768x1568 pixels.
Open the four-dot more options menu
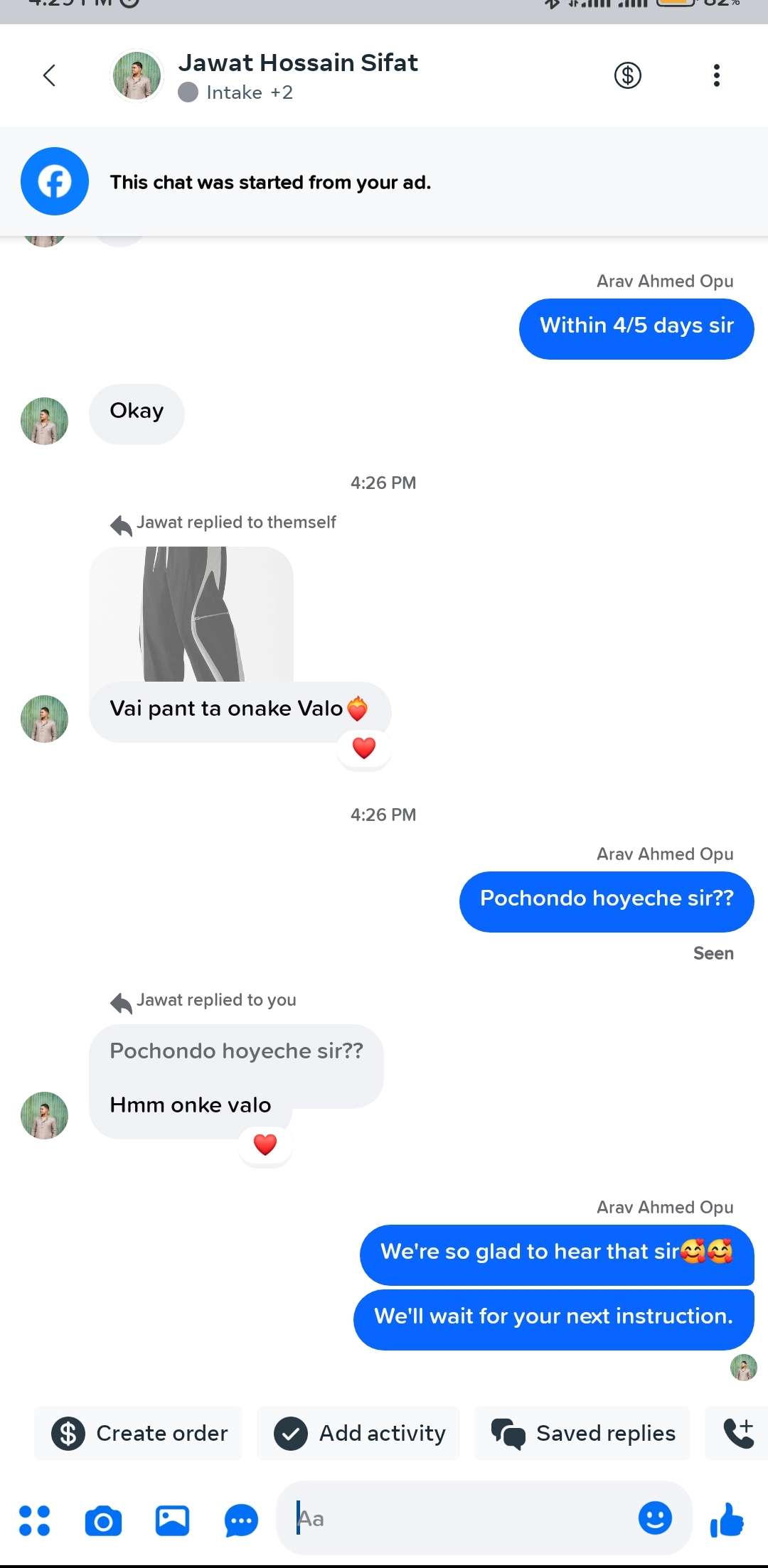point(34,1520)
